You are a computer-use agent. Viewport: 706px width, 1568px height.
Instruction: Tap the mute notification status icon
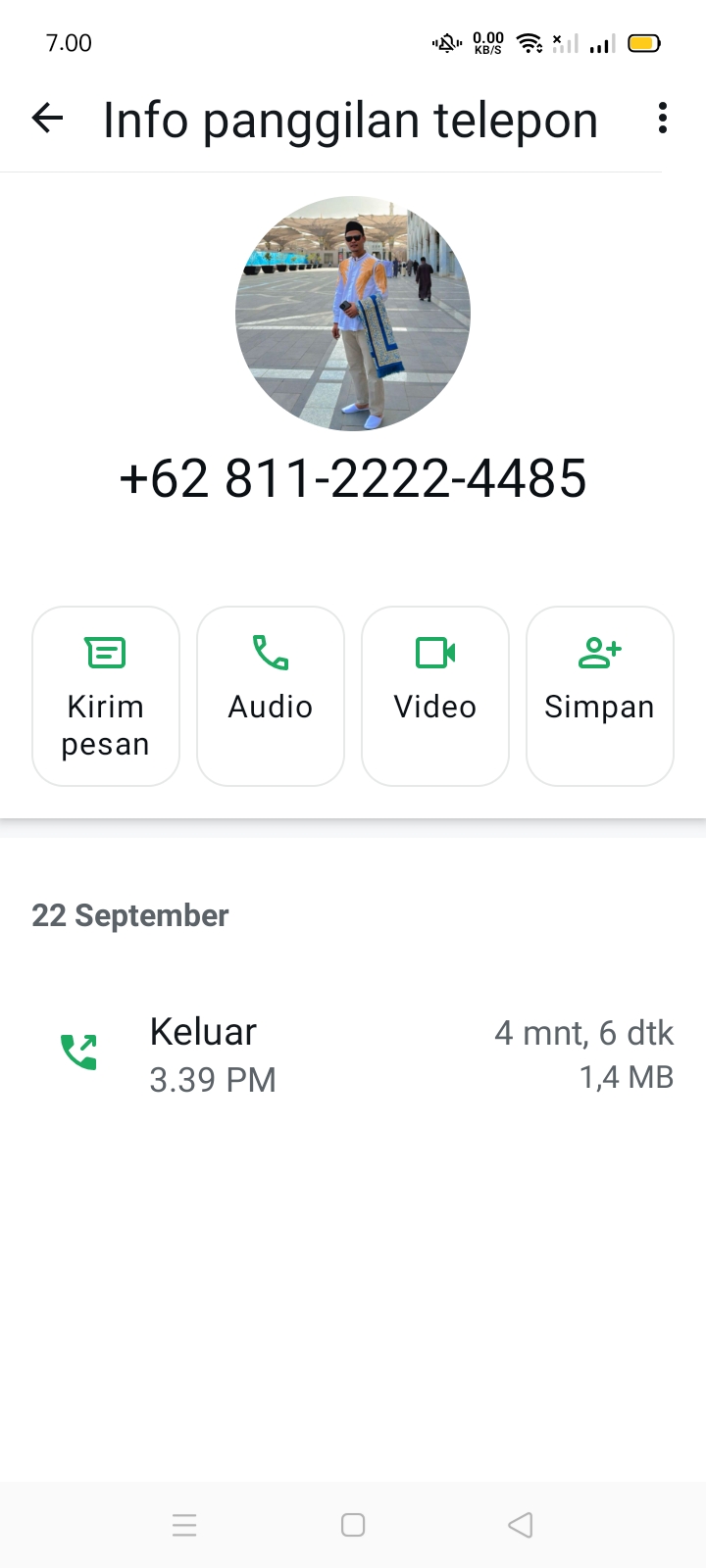446,43
